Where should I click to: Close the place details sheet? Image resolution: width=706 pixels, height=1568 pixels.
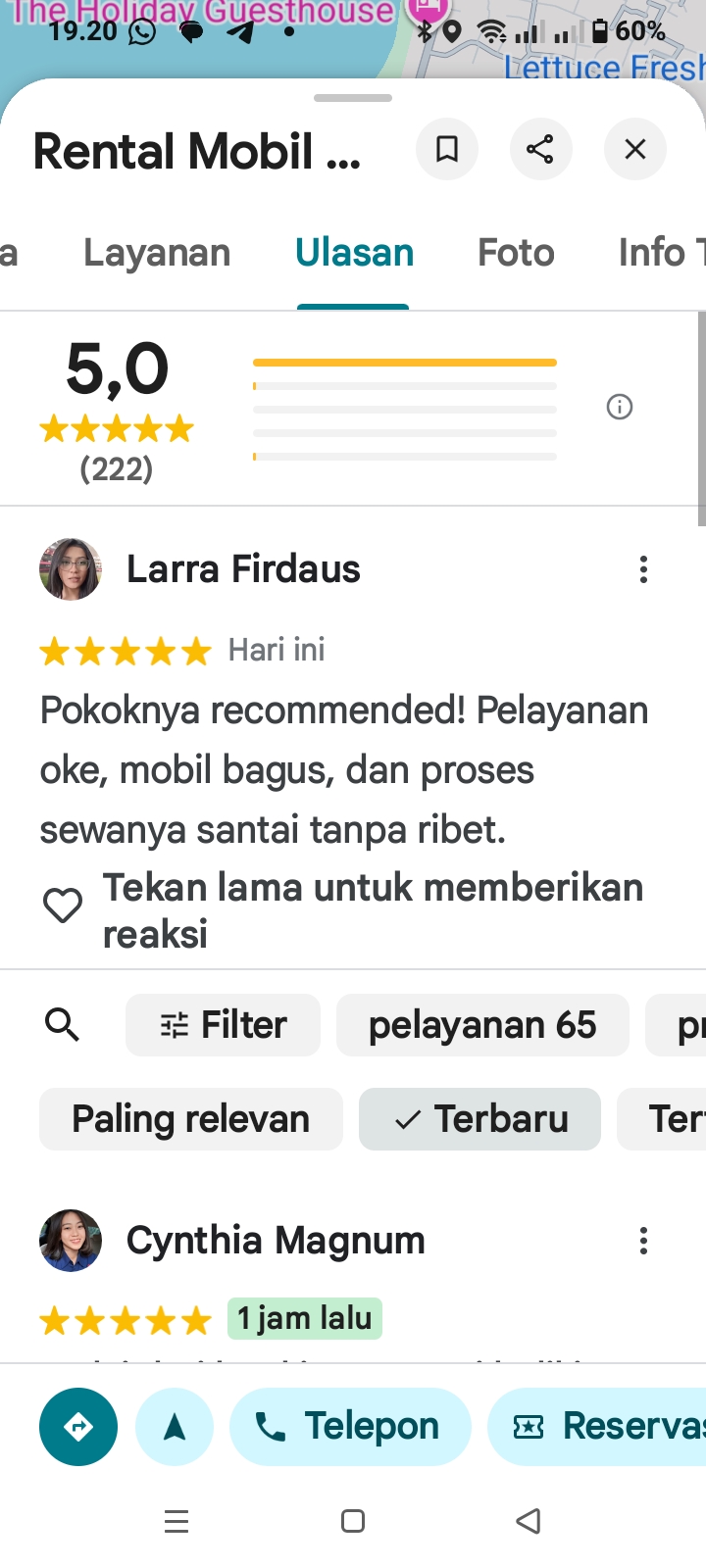[x=635, y=149]
